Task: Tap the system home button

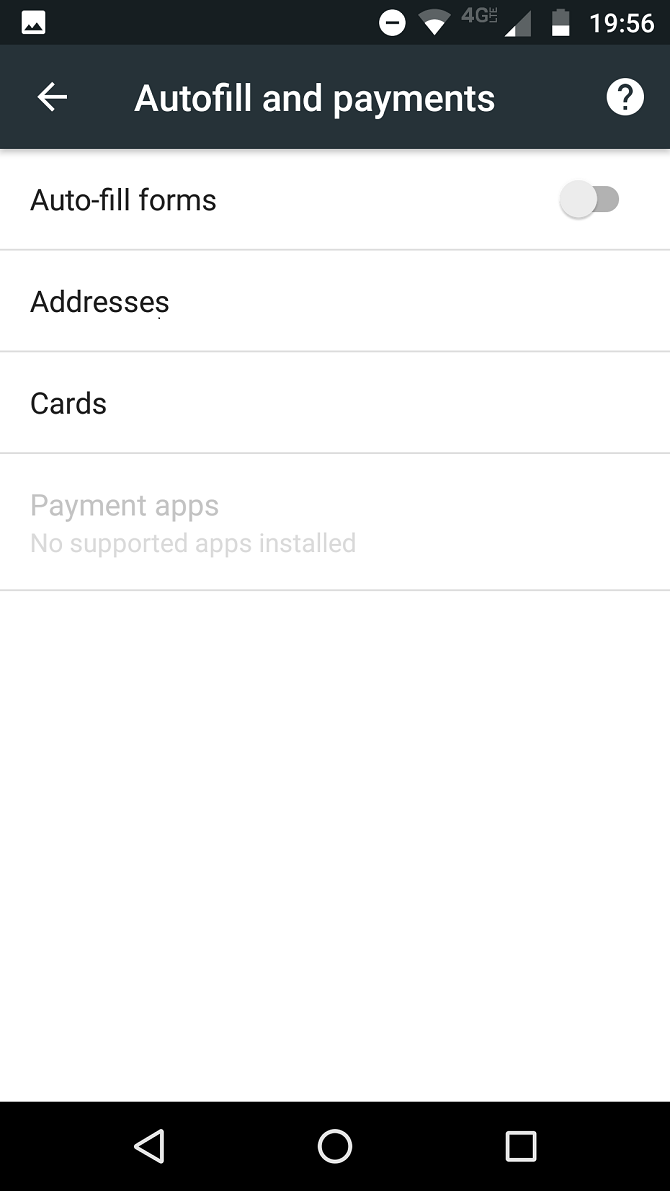Action: tap(335, 1146)
